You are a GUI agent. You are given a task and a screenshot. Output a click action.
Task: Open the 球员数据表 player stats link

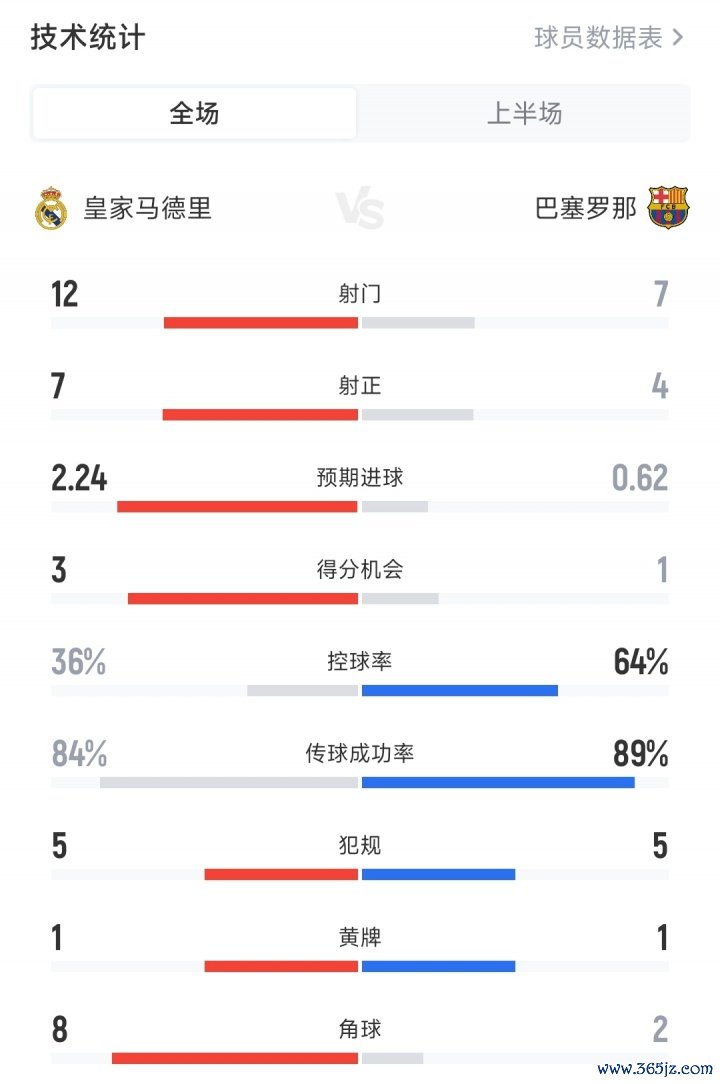(608, 38)
